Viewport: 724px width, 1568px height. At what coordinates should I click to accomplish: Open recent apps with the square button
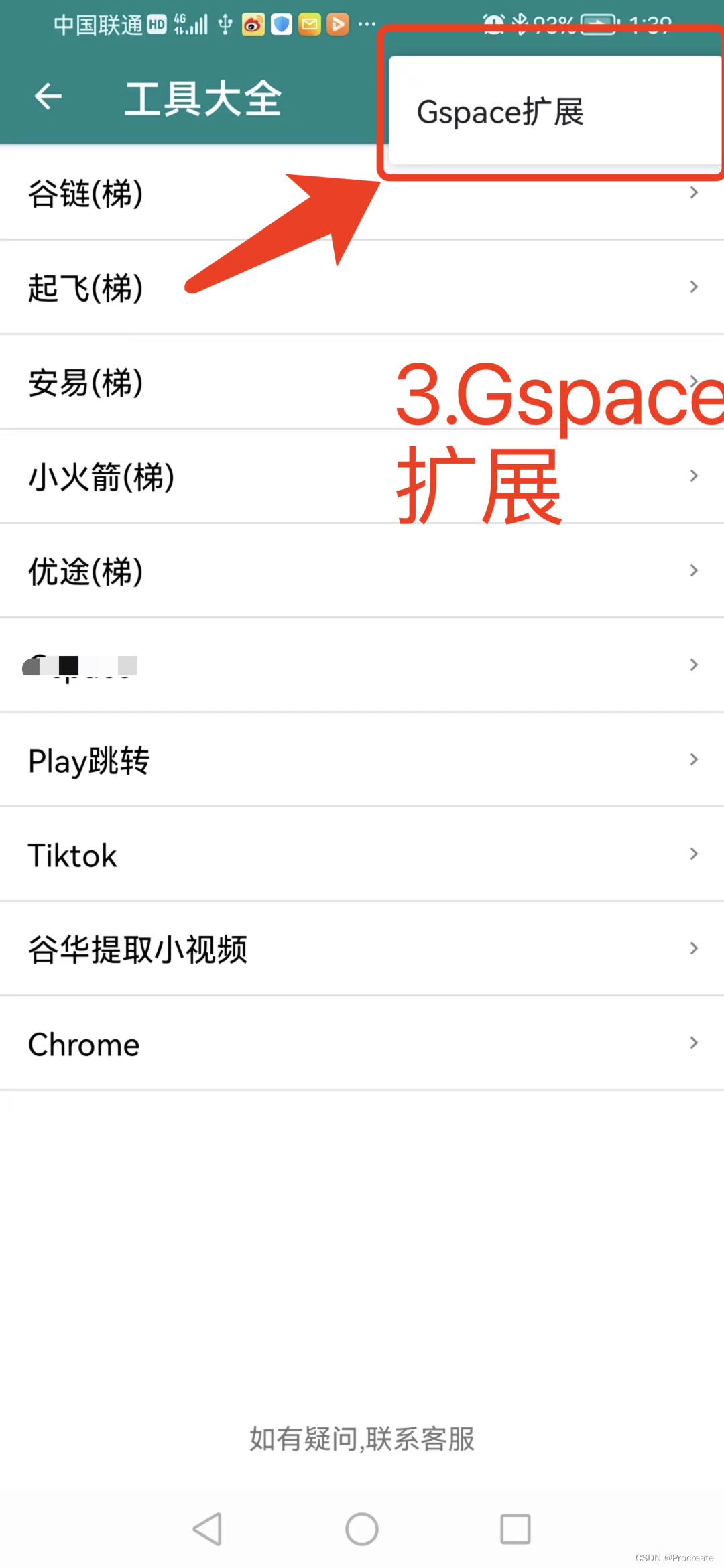(x=516, y=1529)
